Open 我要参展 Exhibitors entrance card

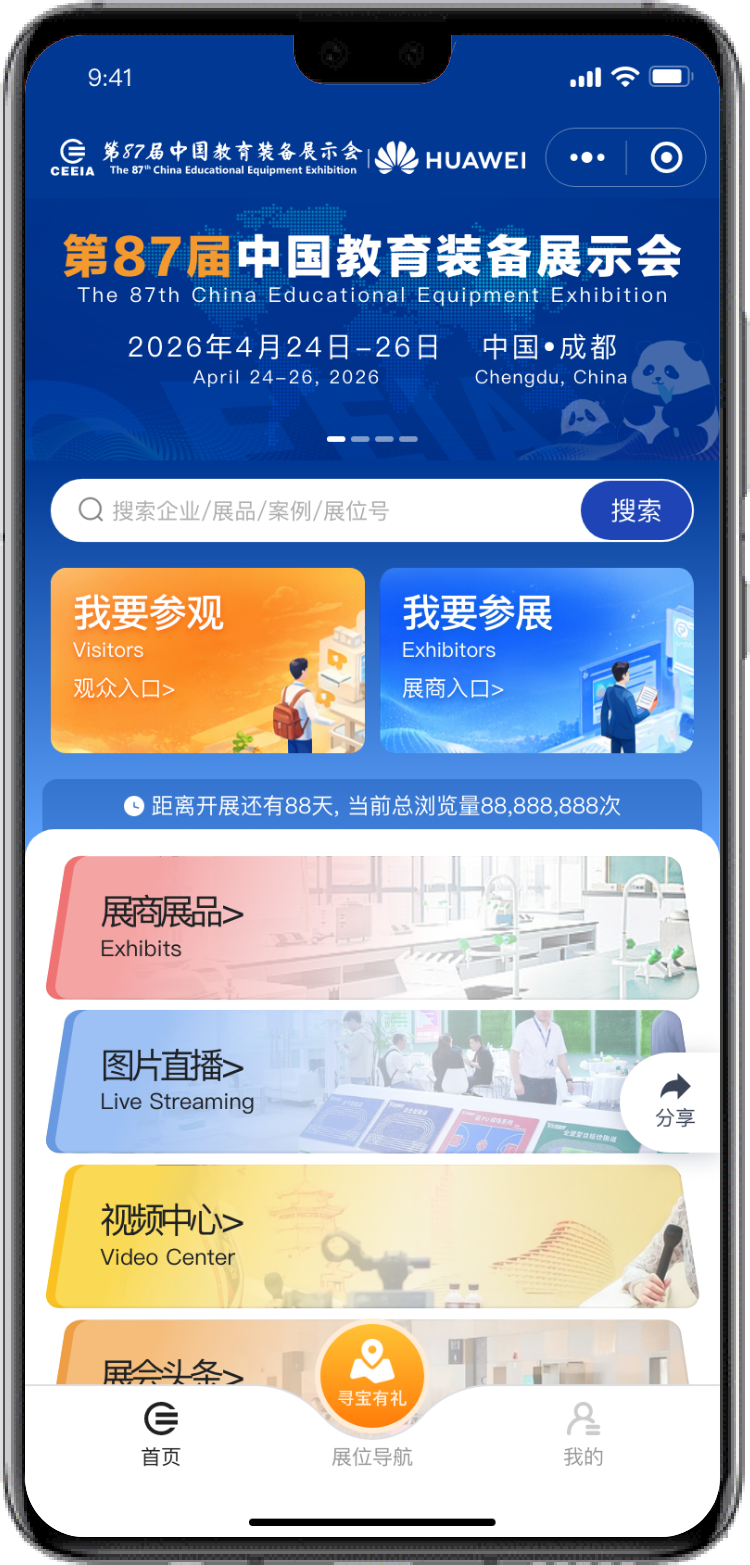537,660
